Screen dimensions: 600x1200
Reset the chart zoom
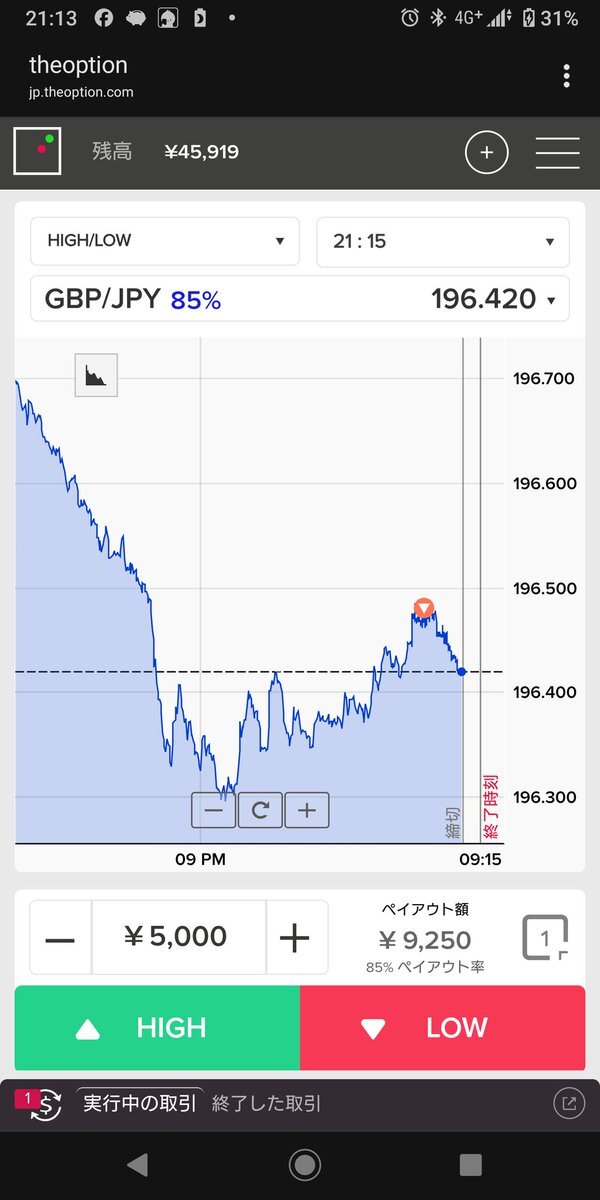tap(260, 810)
